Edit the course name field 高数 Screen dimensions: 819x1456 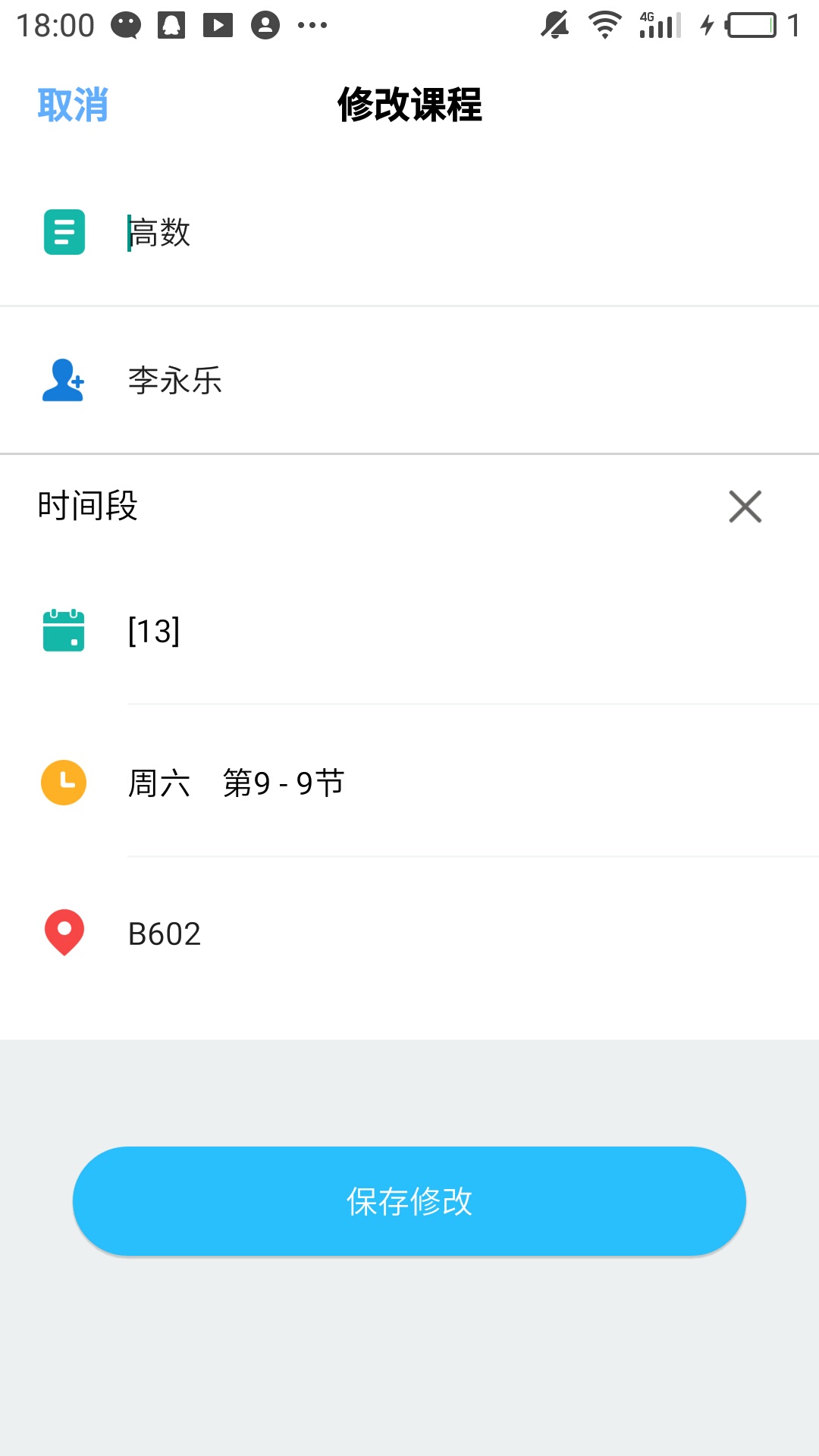point(470,232)
